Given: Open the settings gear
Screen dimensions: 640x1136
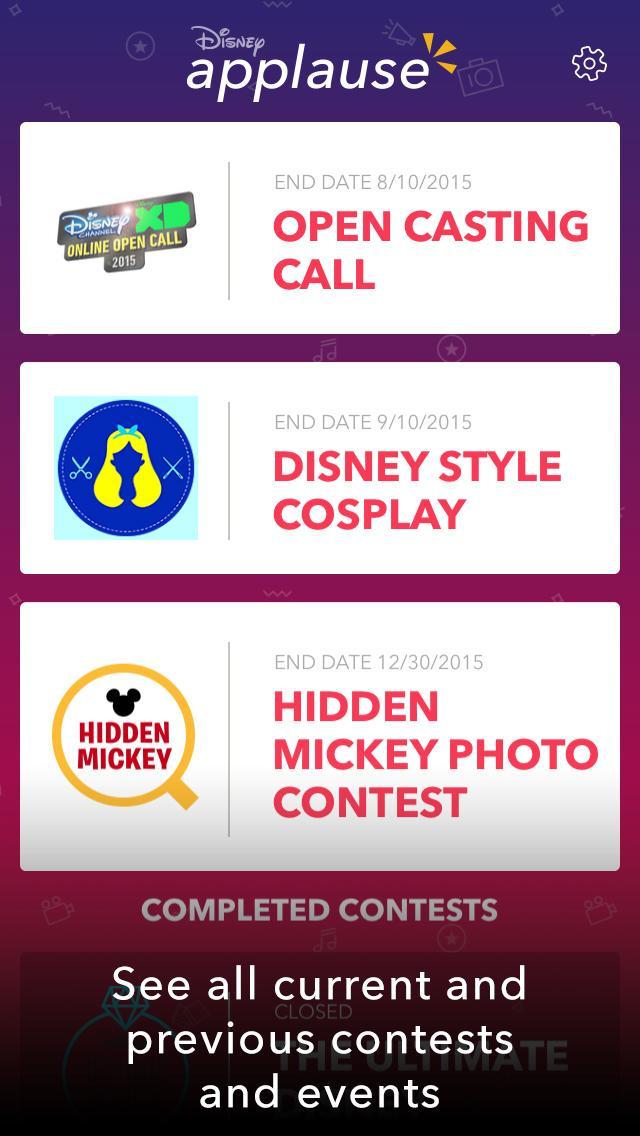Looking at the screenshot, I should [589, 63].
